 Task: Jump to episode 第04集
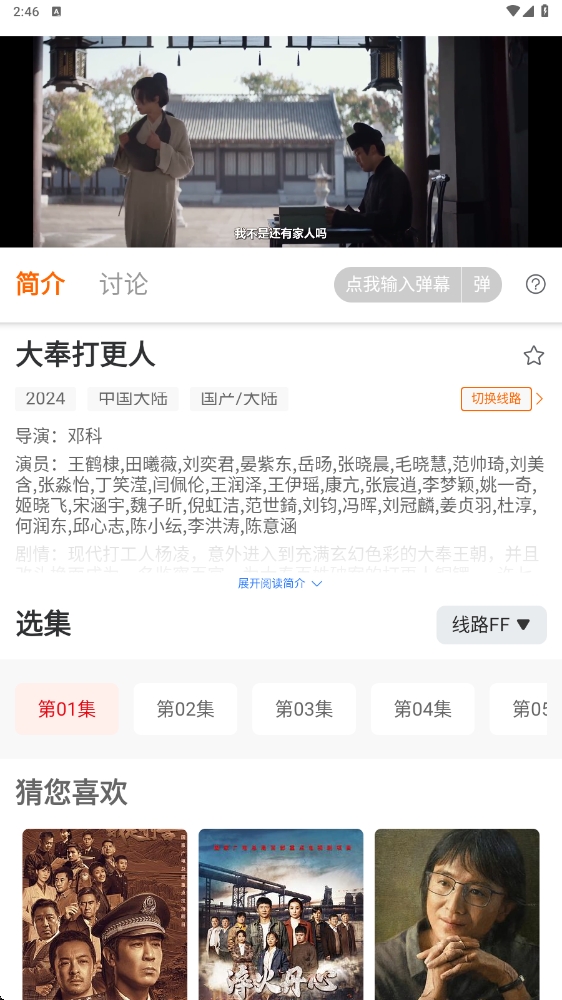pyautogui.click(x=422, y=709)
